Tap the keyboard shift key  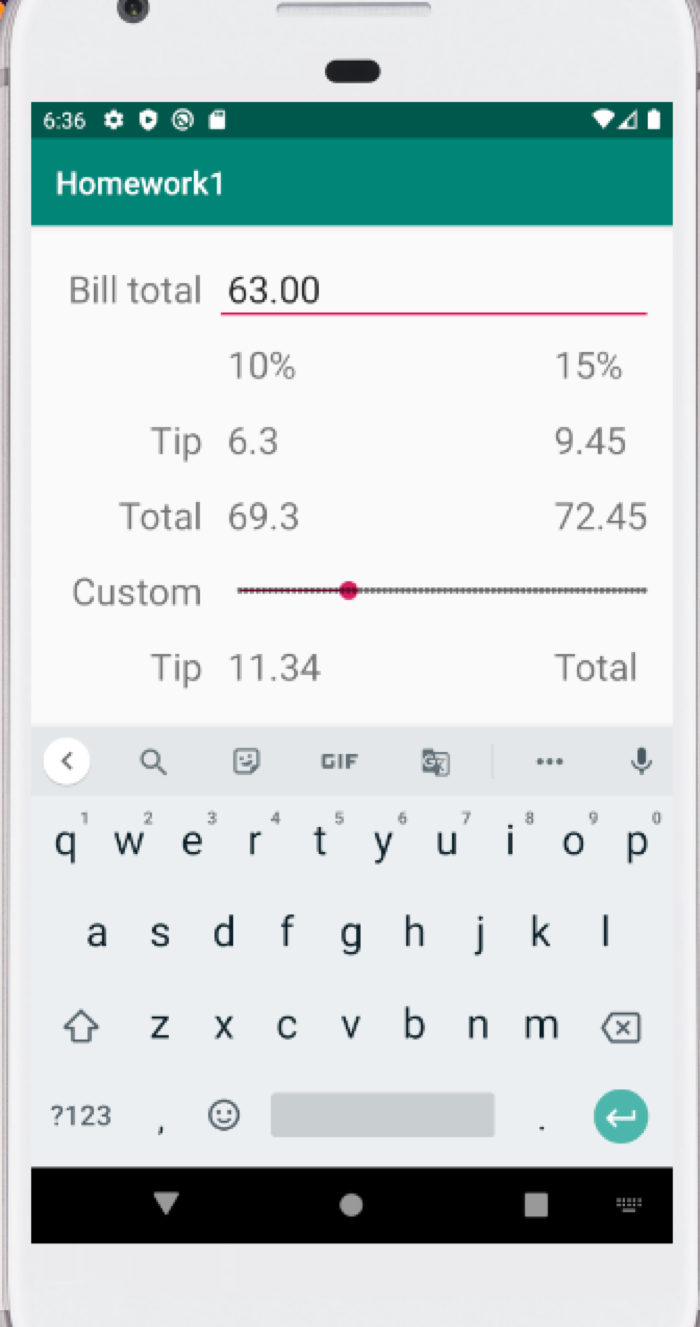tap(81, 1027)
